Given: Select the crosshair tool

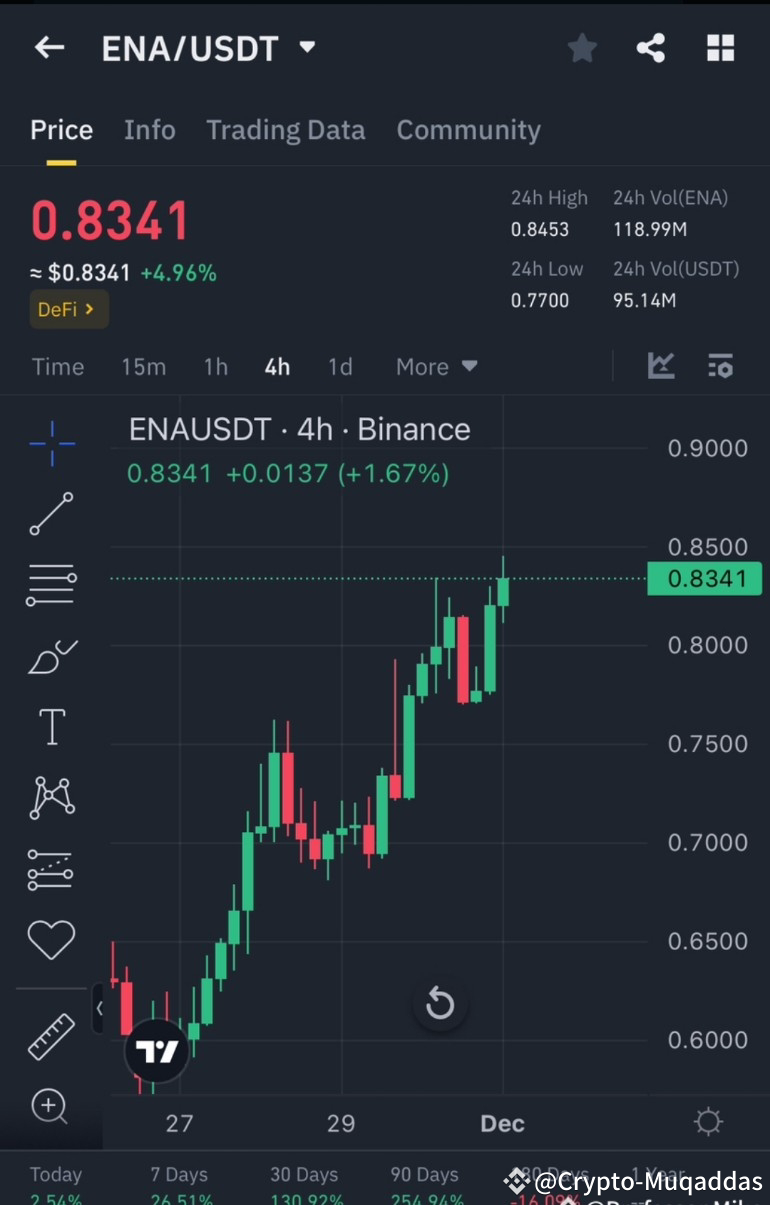Looking at the screenshot, I should [51, 443].
